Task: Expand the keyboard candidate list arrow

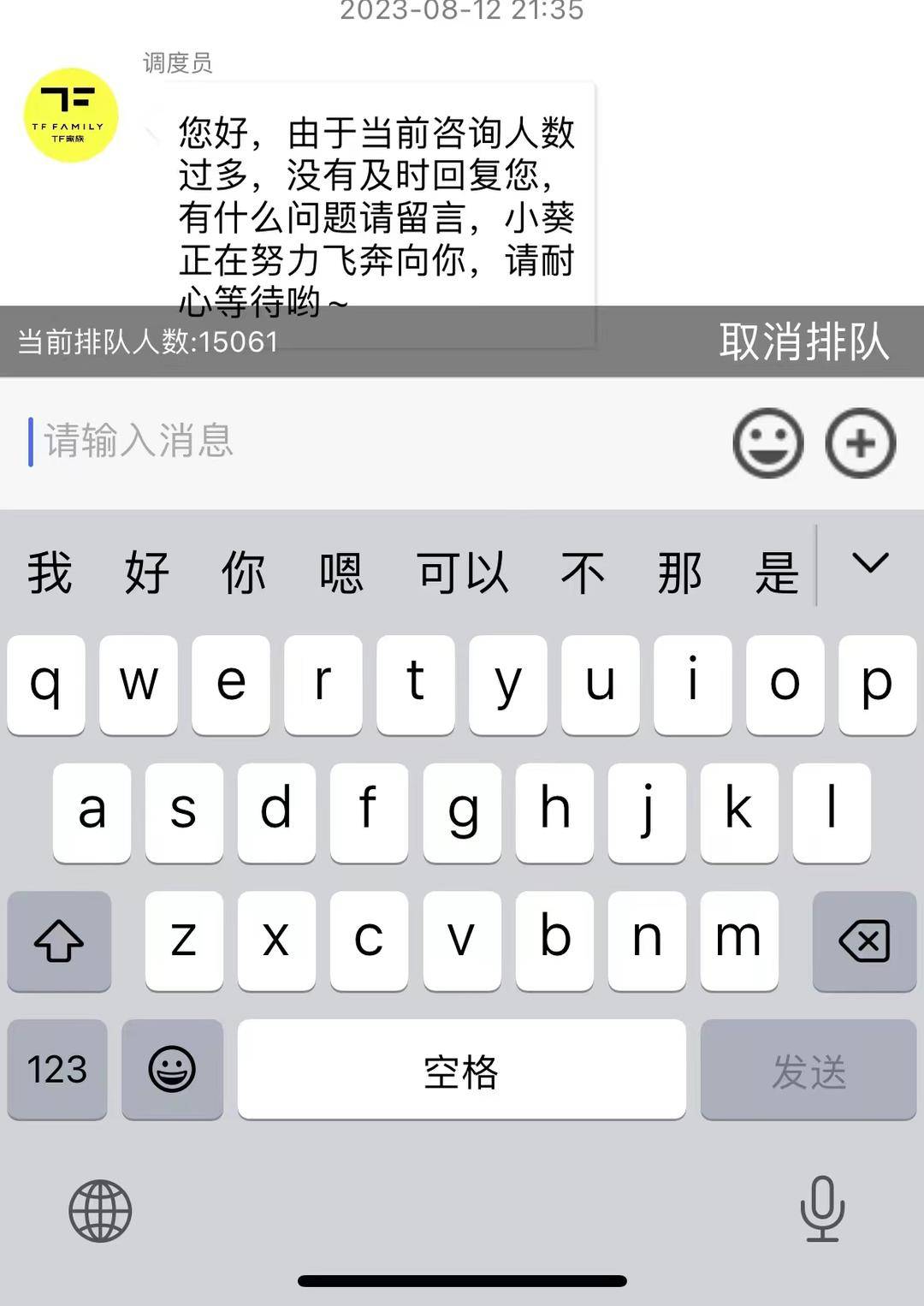Action: coord(870,564)
